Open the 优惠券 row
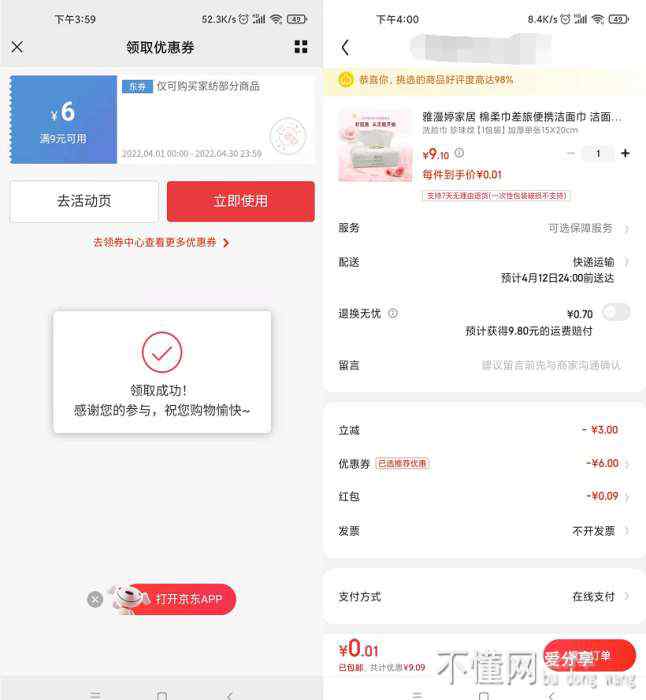Viewport: 646px width, 700px height. [486, 464]
